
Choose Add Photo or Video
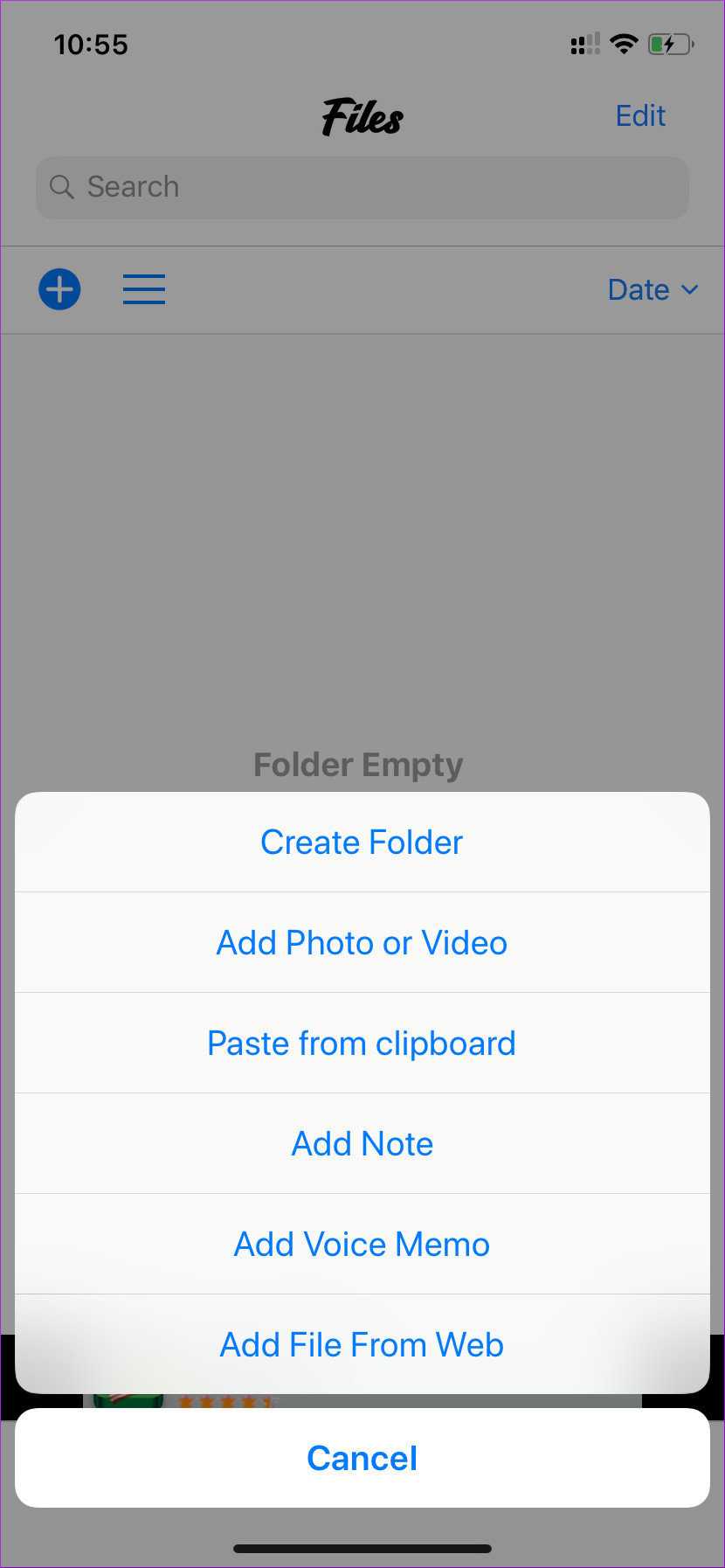[362, 942]
